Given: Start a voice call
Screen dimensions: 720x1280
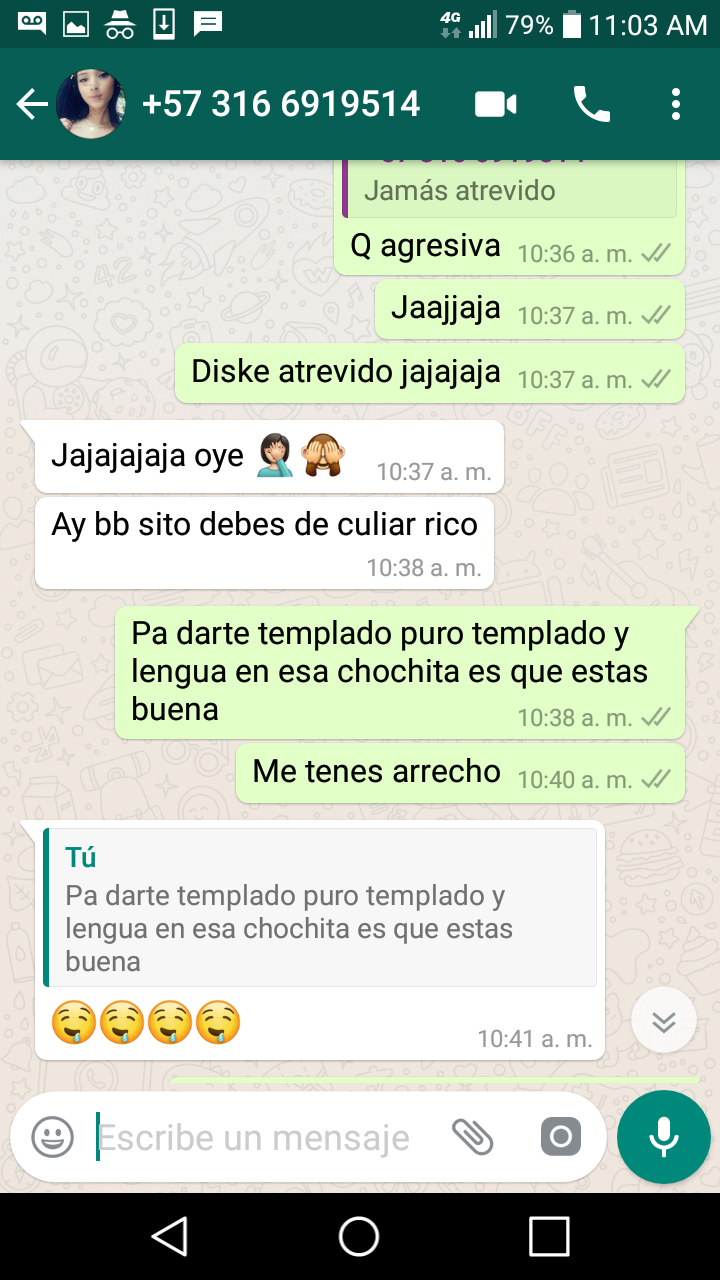Looking at the screenshot, I should click(591, 104).
